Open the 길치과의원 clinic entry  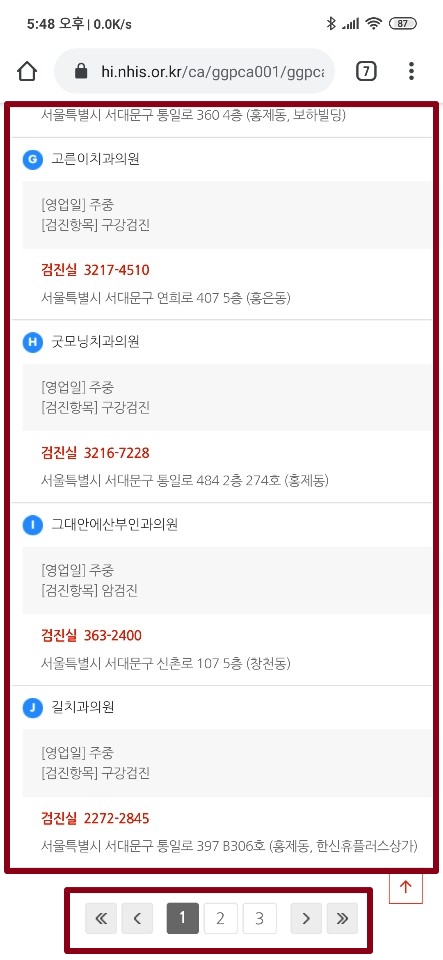(x=83, y=707)
